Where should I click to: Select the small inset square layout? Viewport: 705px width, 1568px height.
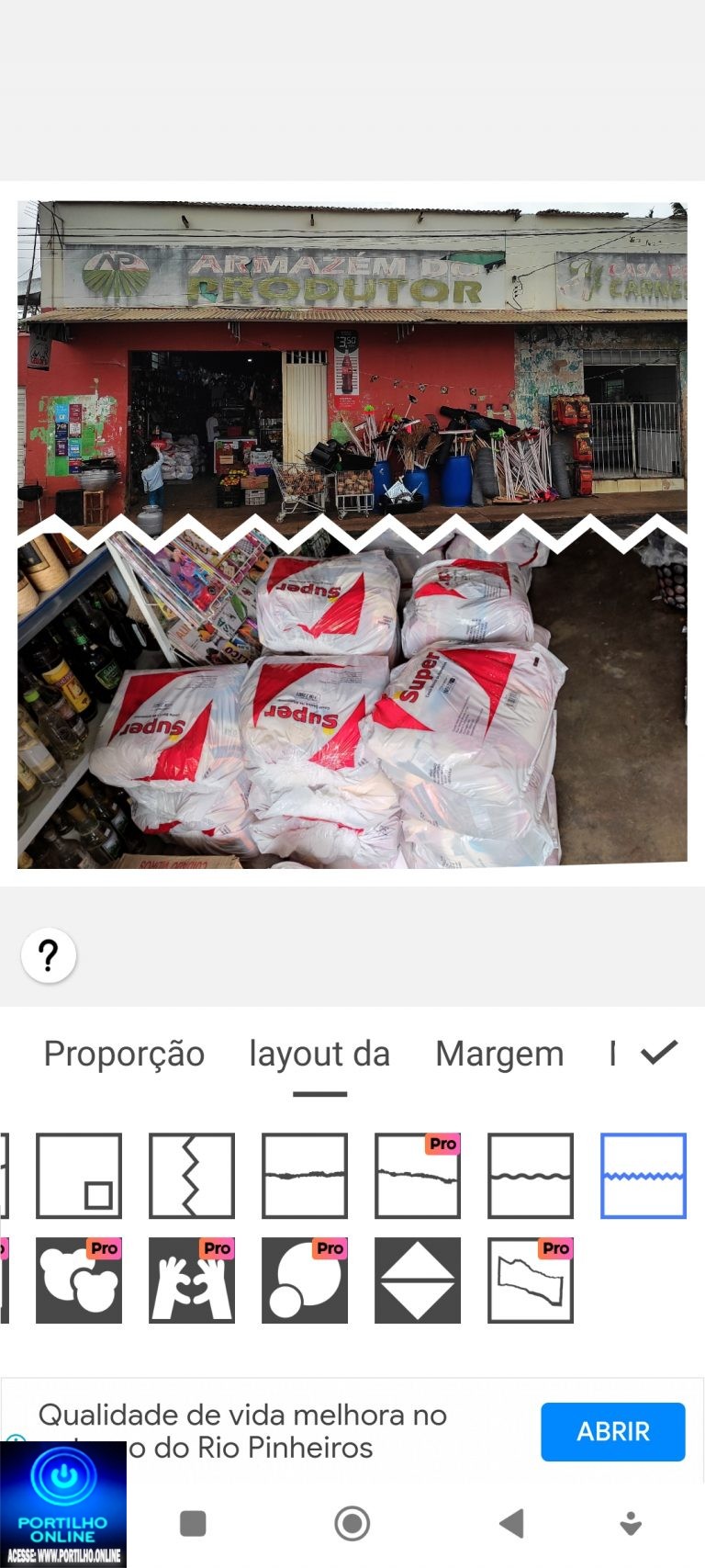79,1176
